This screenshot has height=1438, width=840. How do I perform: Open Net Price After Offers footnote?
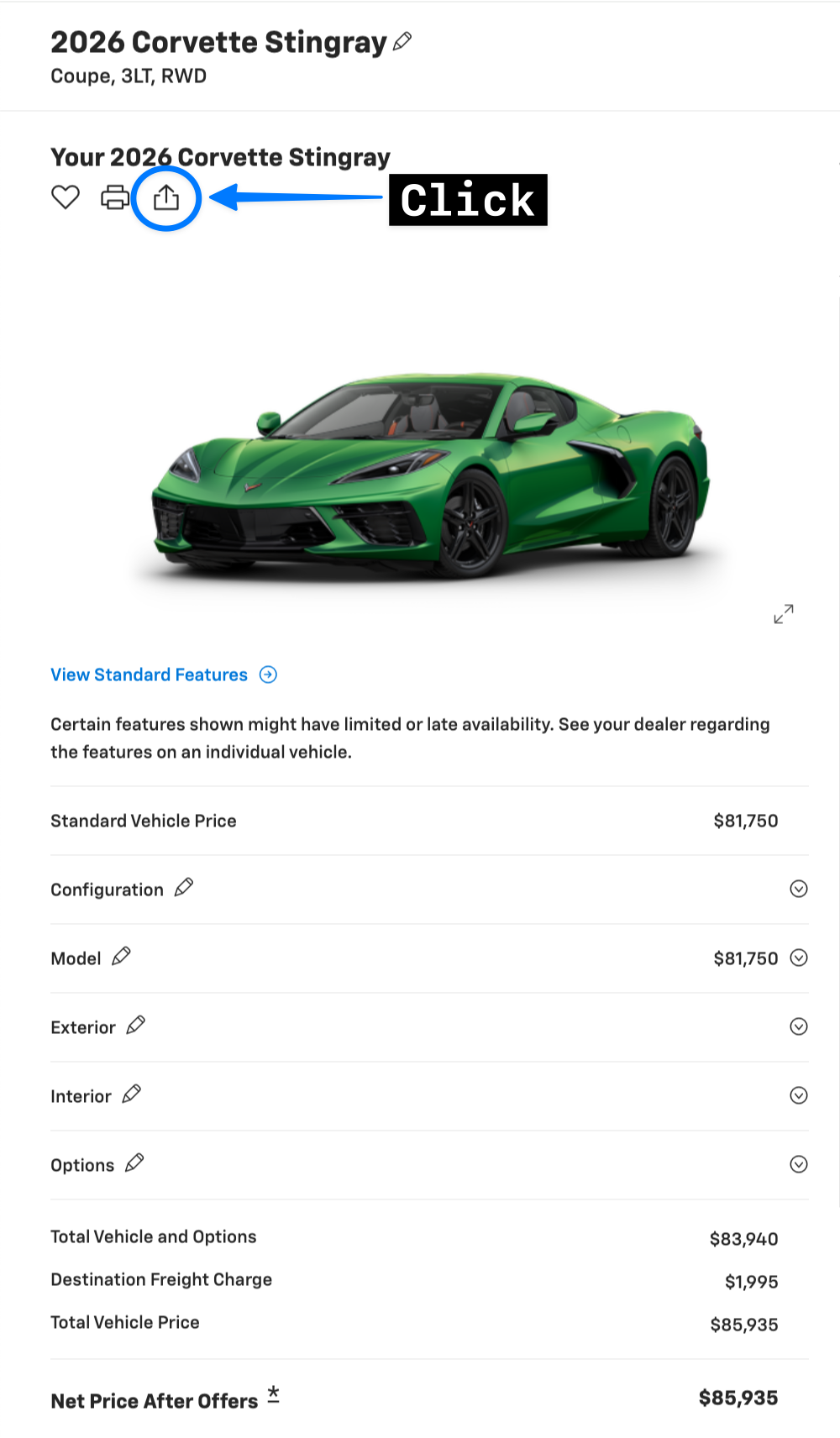point(273,1395)
